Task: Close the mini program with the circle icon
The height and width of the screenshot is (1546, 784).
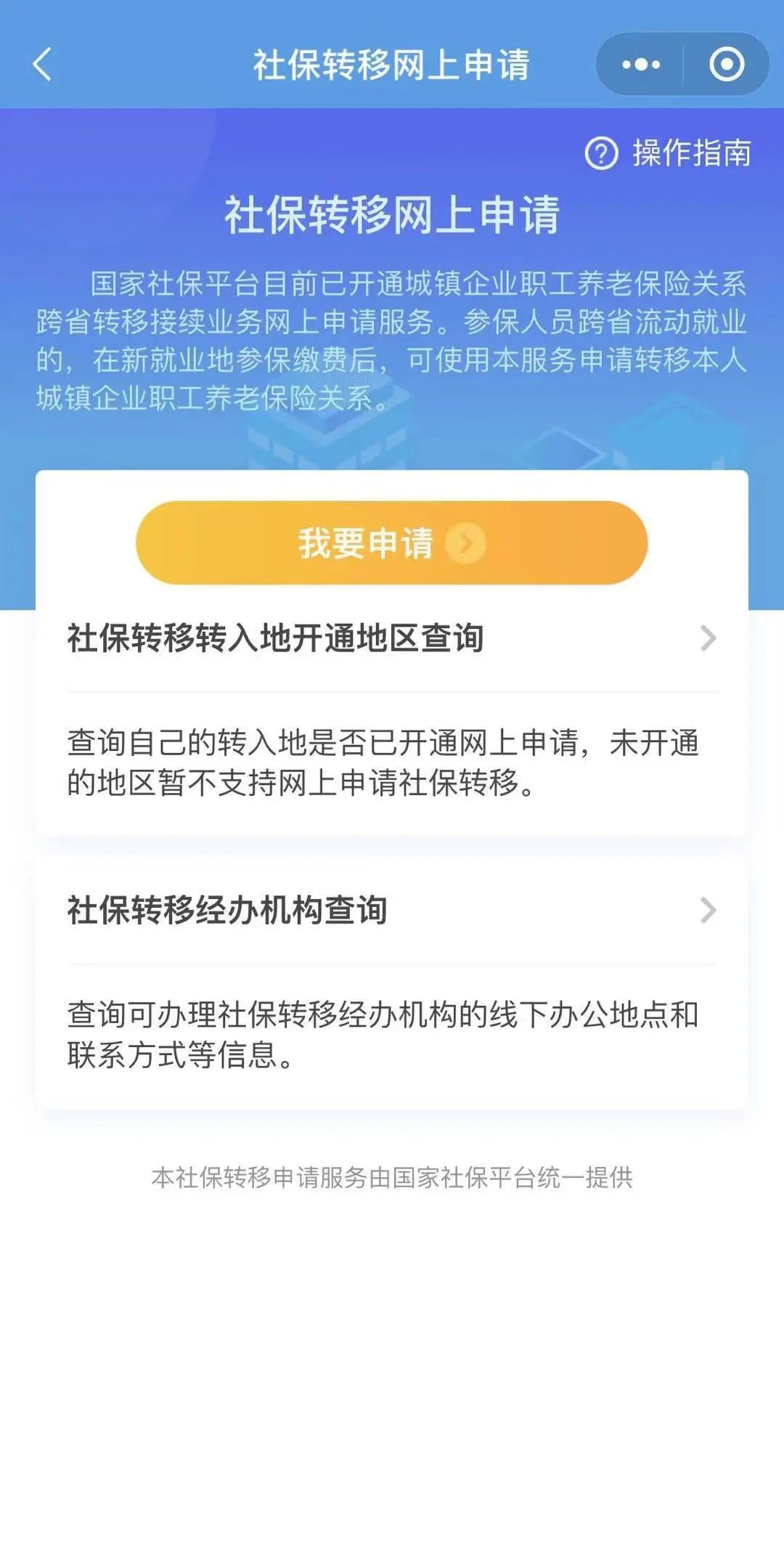Action: pos(727,64)
